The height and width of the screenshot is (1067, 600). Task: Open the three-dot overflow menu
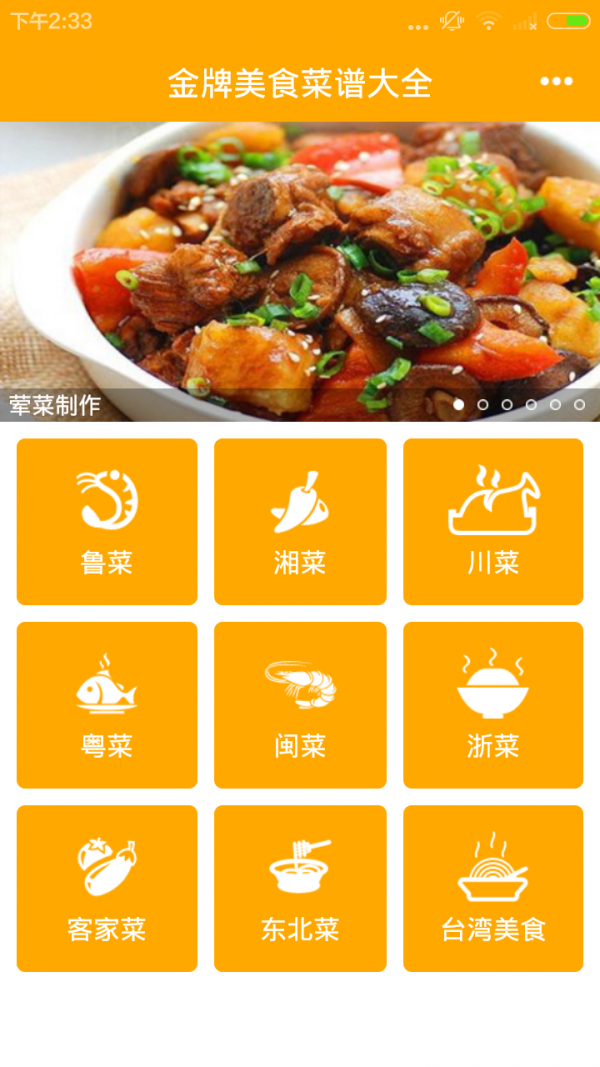556,82
